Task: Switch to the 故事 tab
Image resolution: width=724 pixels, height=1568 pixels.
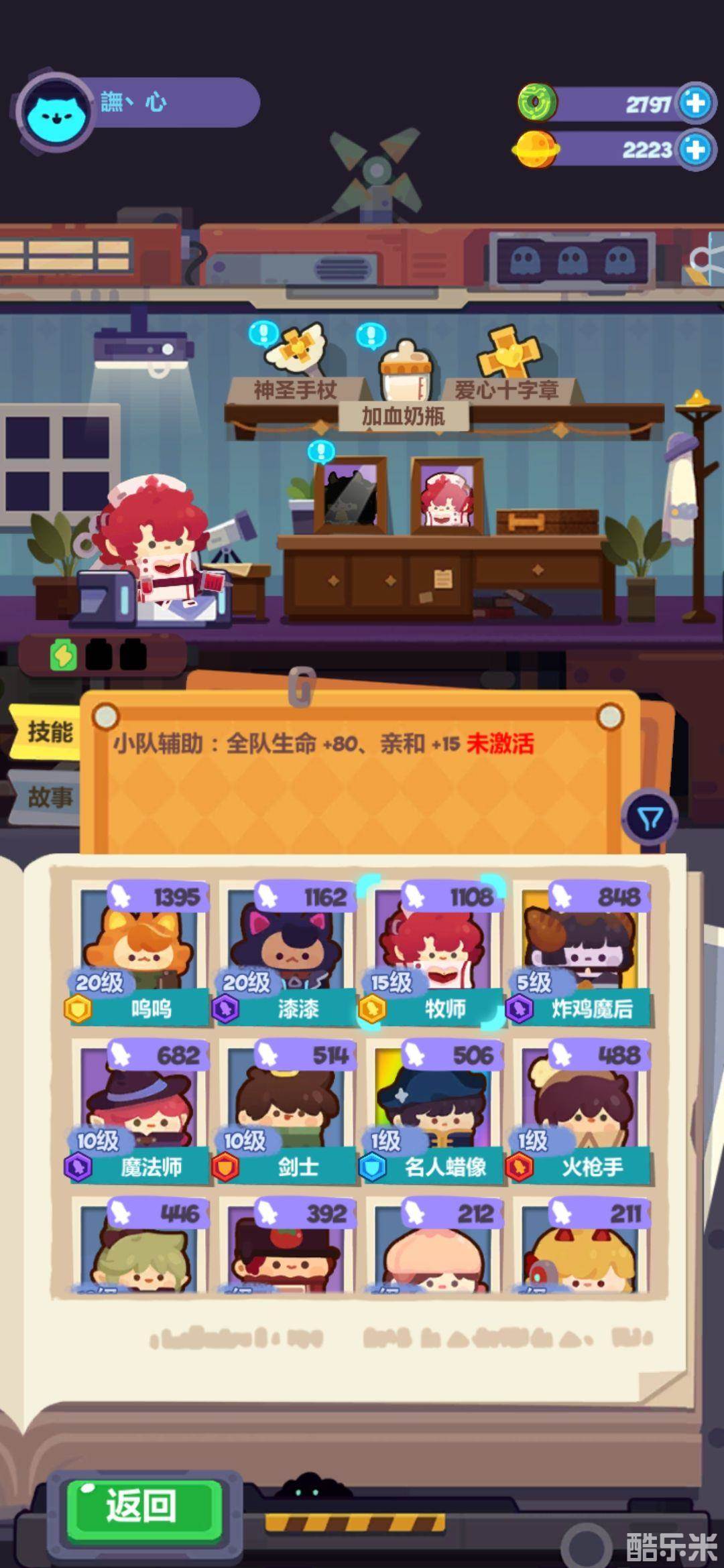Action: coord(48,797)
